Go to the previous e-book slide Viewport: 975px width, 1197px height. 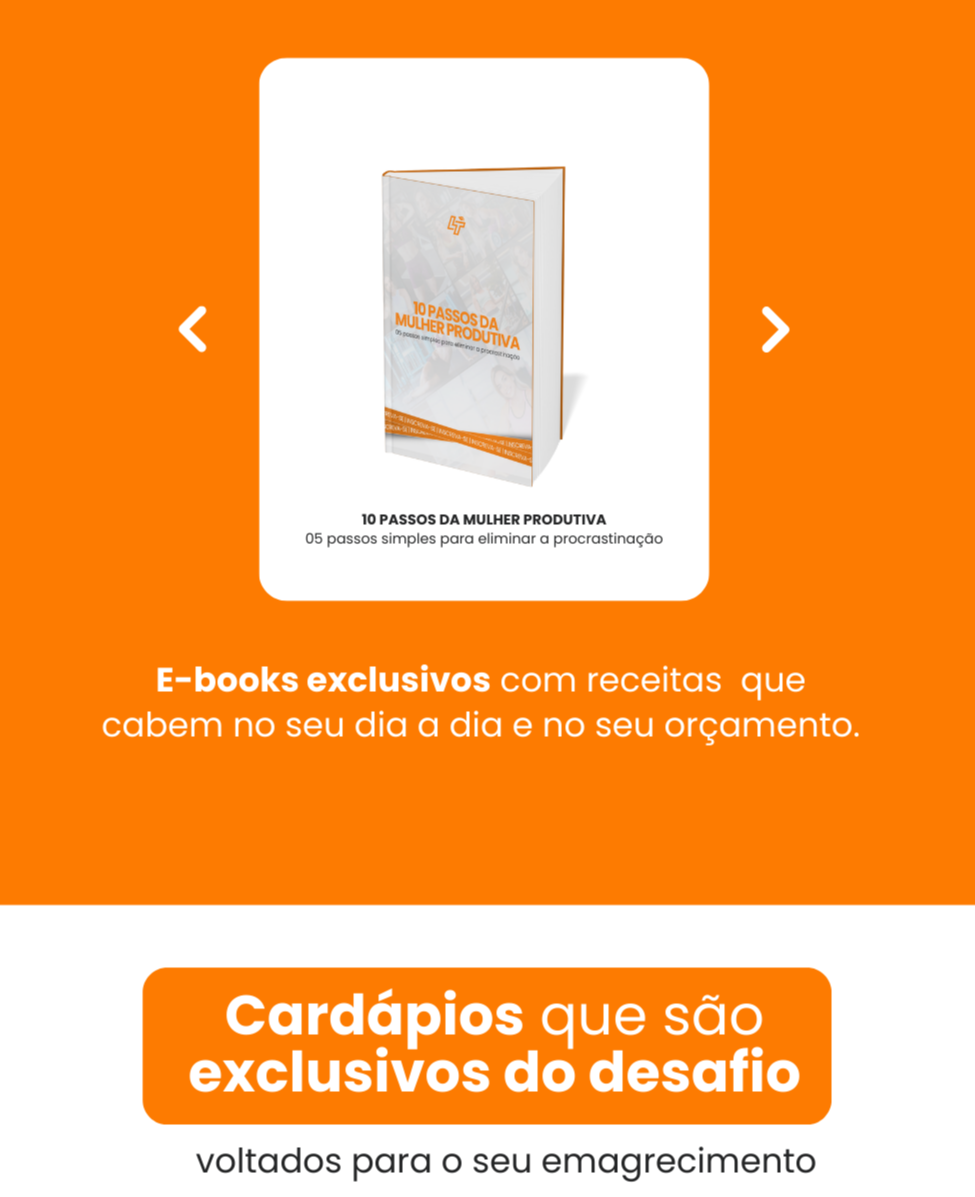193,329
